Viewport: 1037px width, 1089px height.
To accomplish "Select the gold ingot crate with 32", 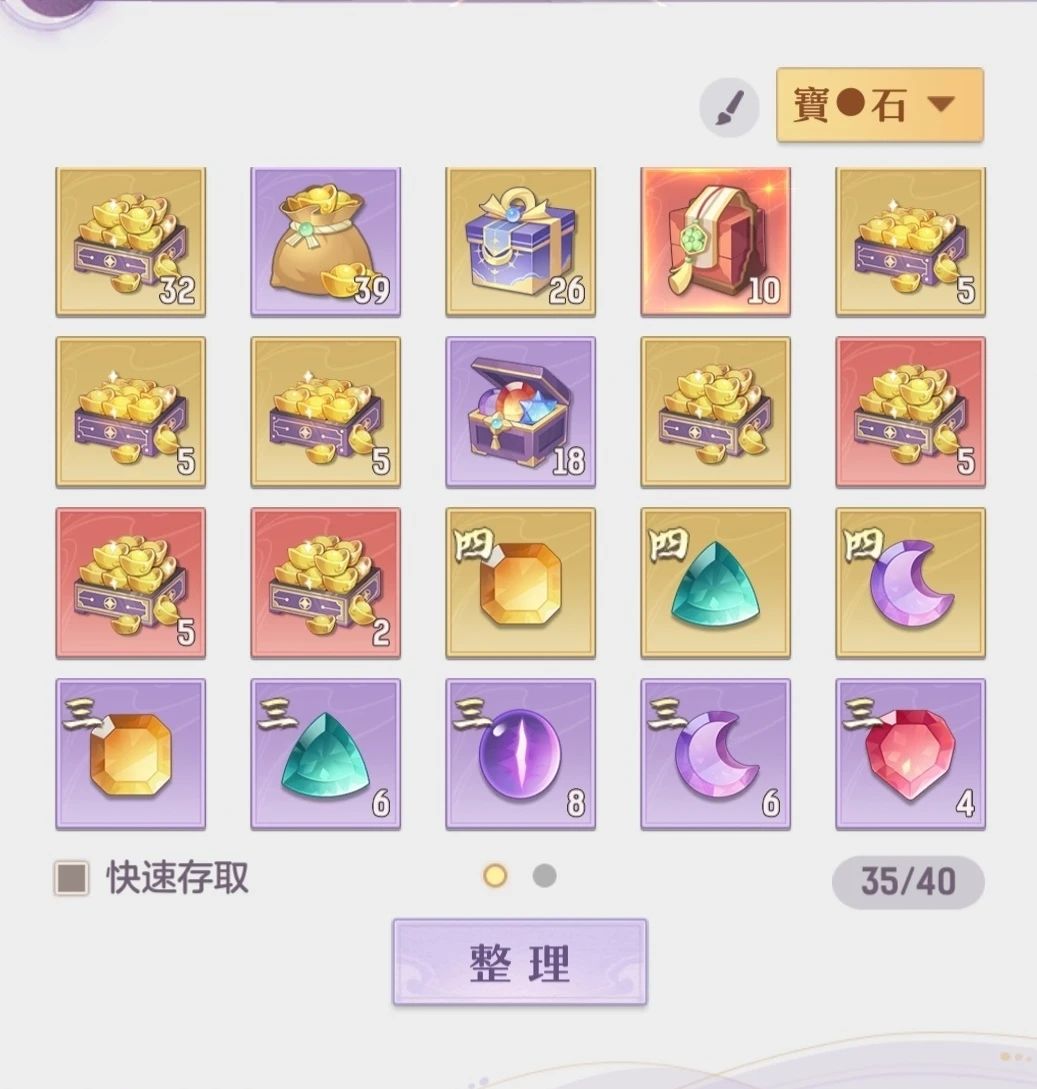I will [130, 242].
